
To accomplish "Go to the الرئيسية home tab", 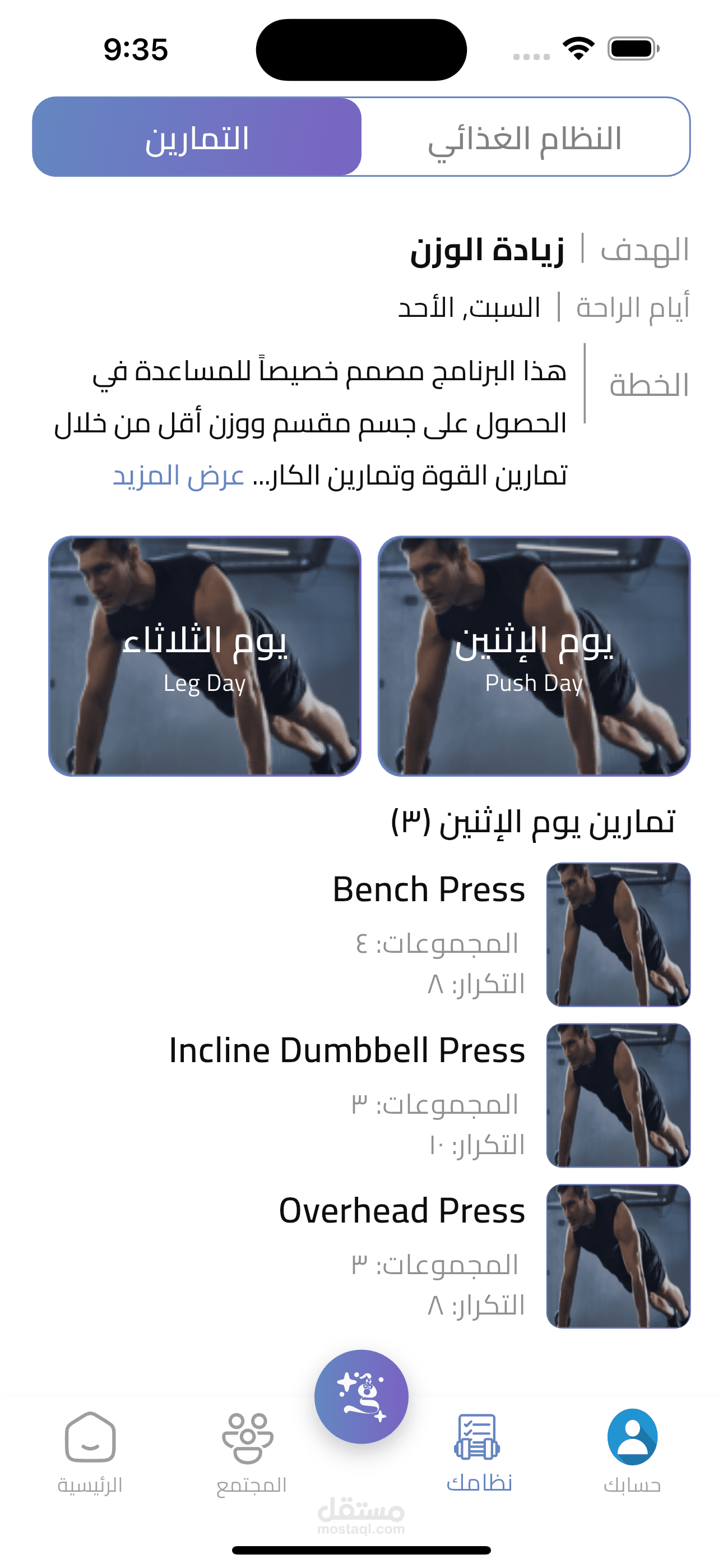I will [x=90, y=1452].
